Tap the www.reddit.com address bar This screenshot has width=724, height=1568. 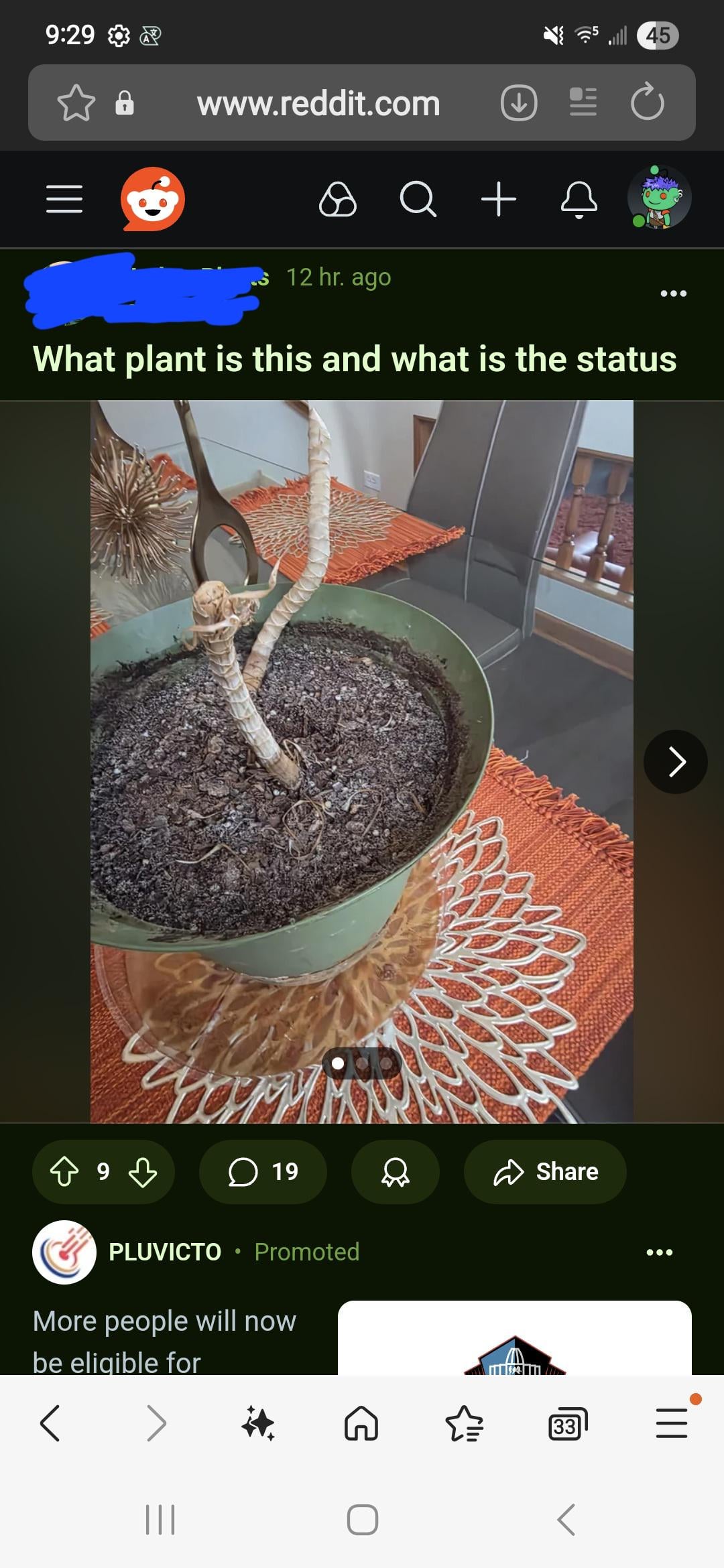point(318,103)
